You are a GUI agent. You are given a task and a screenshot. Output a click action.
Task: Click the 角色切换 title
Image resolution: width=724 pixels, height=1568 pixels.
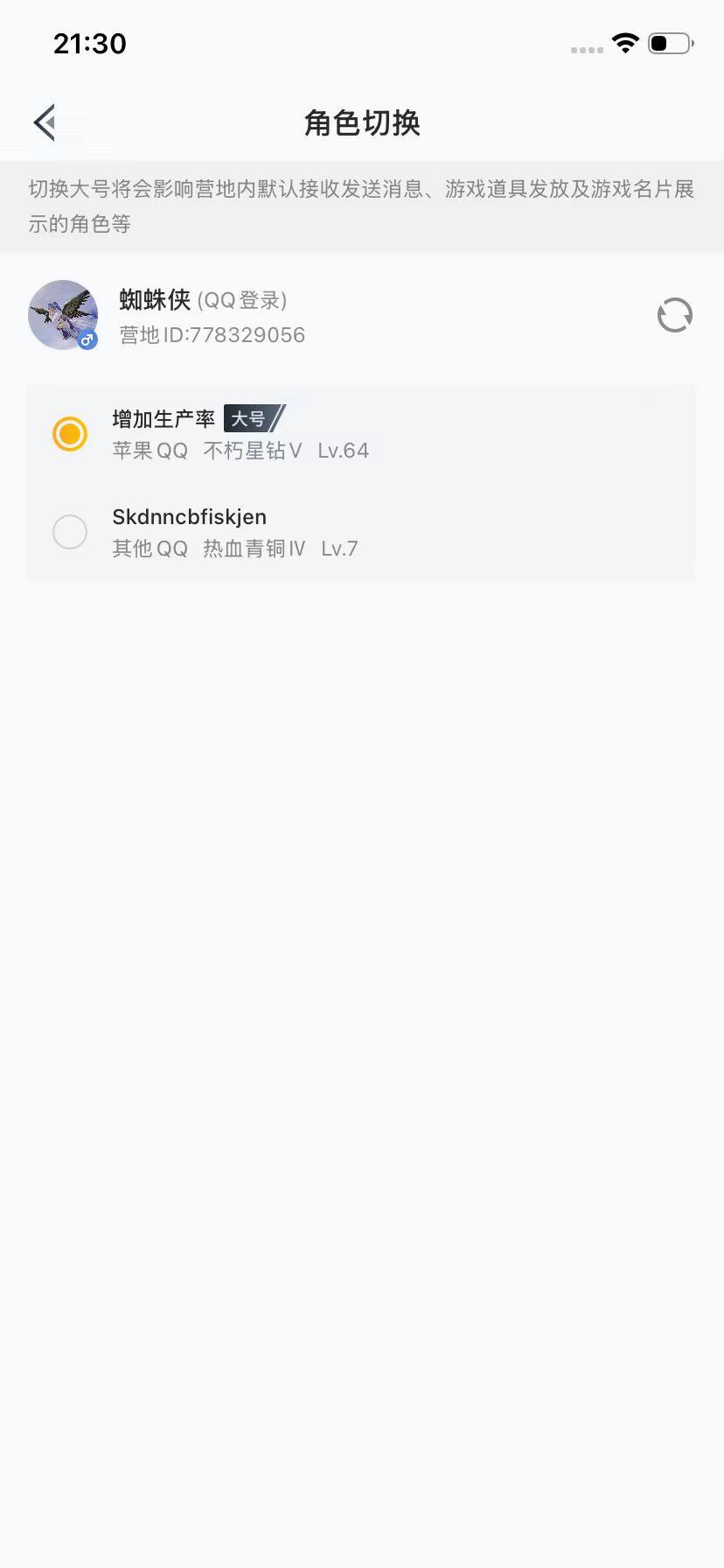point(361,123)
